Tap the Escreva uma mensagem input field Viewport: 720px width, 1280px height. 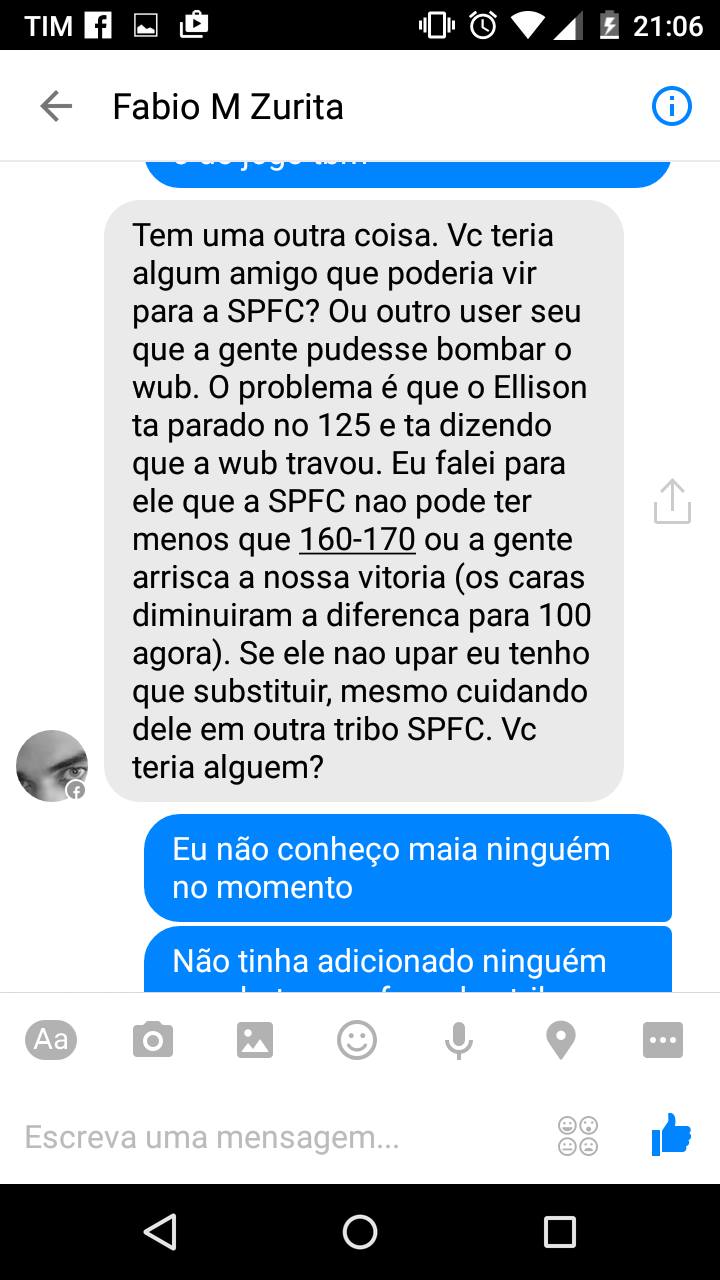pyautogui.click(x=215, y=1136)
